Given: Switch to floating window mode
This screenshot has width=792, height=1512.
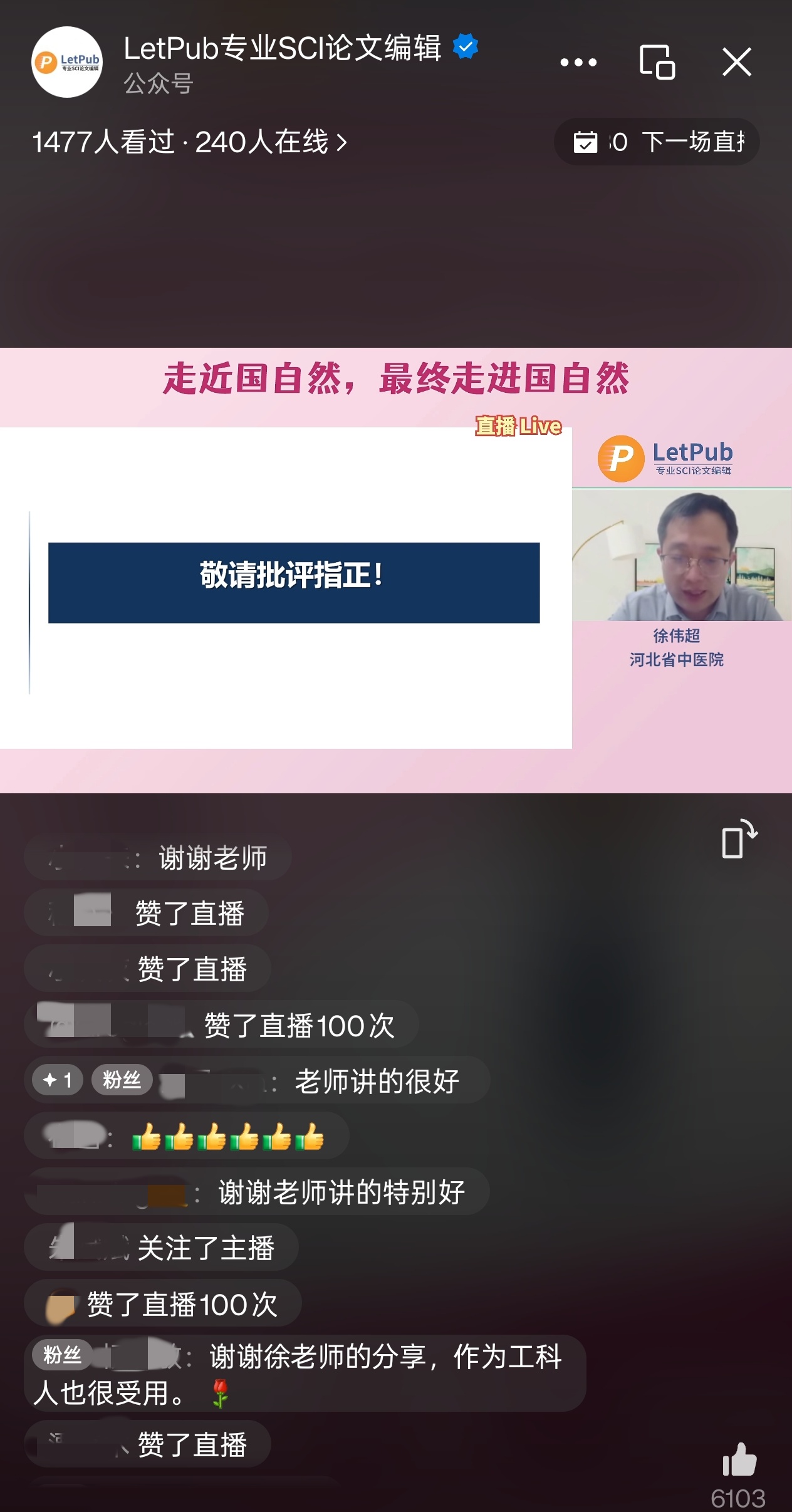Looking at the screenshot, I should pyautogui.click(x=657, y=62).
